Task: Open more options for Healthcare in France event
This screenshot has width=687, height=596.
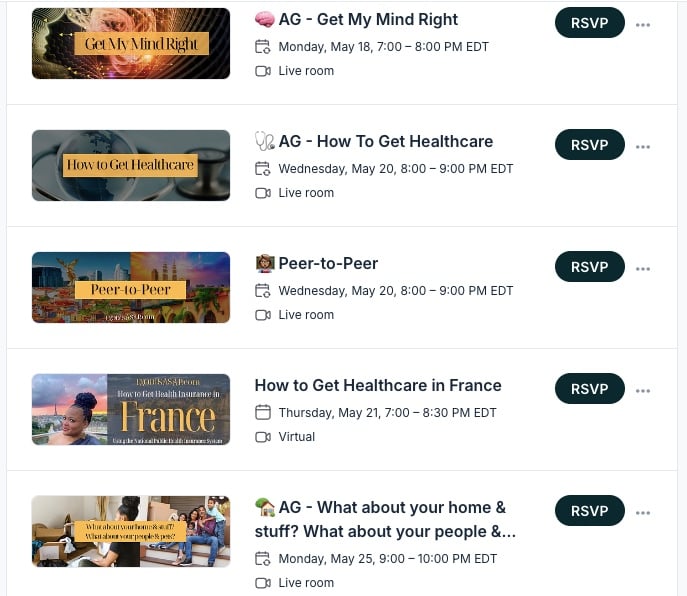Action: click(643, 391)
